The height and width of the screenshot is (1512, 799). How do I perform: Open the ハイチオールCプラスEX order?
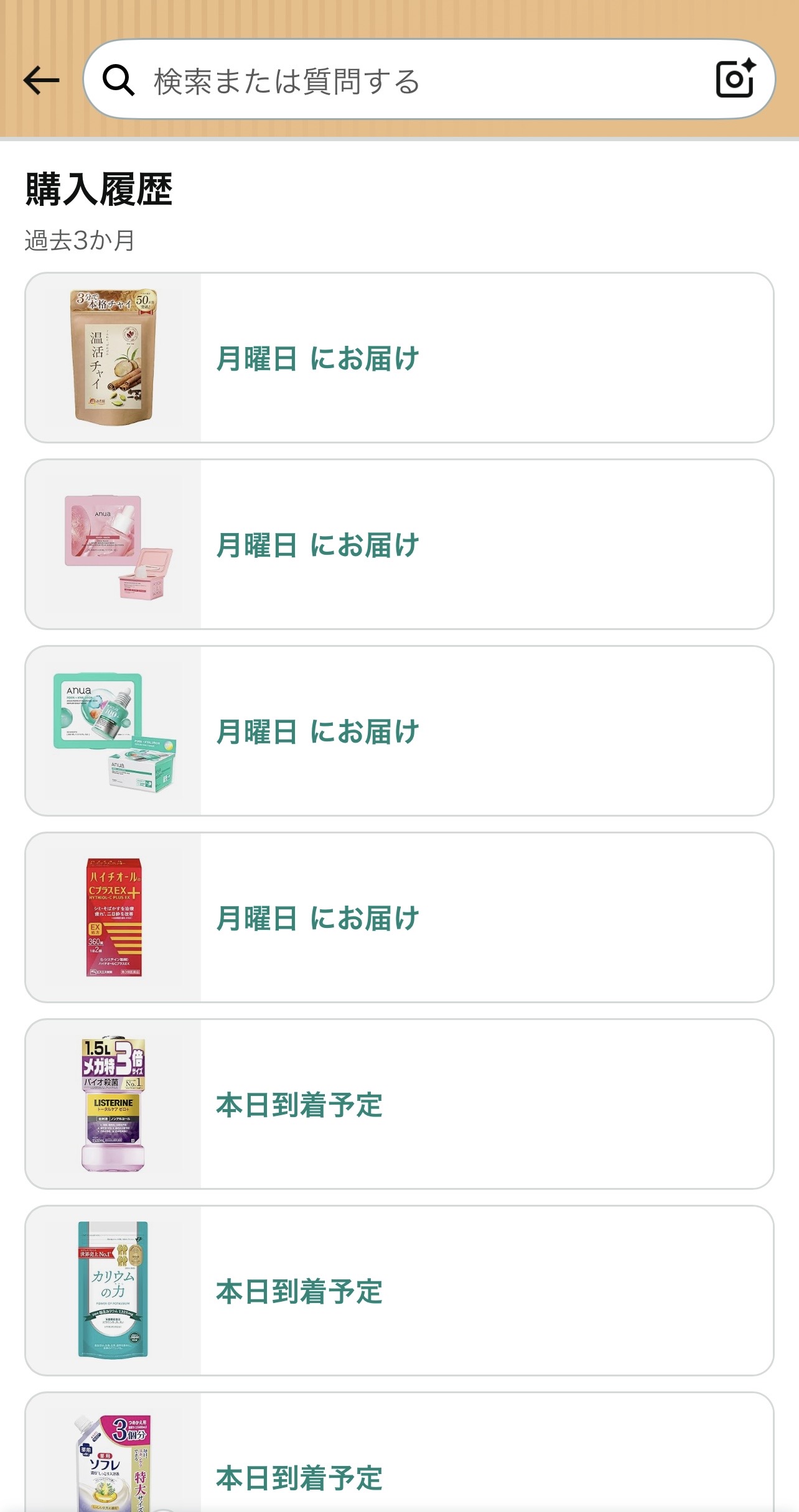(x=399, y=917)
